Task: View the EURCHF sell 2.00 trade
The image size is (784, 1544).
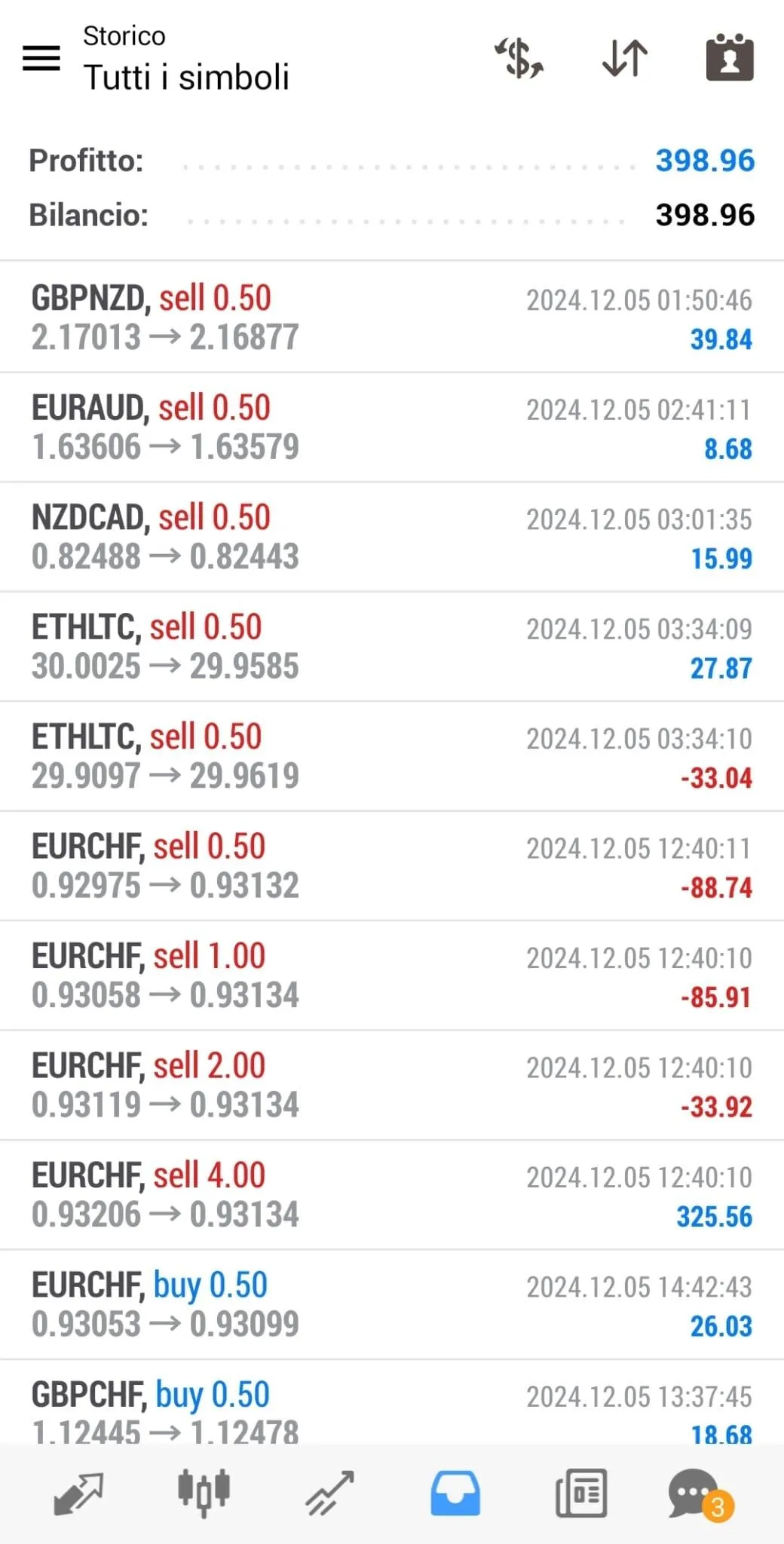Action: point(392,1086)
